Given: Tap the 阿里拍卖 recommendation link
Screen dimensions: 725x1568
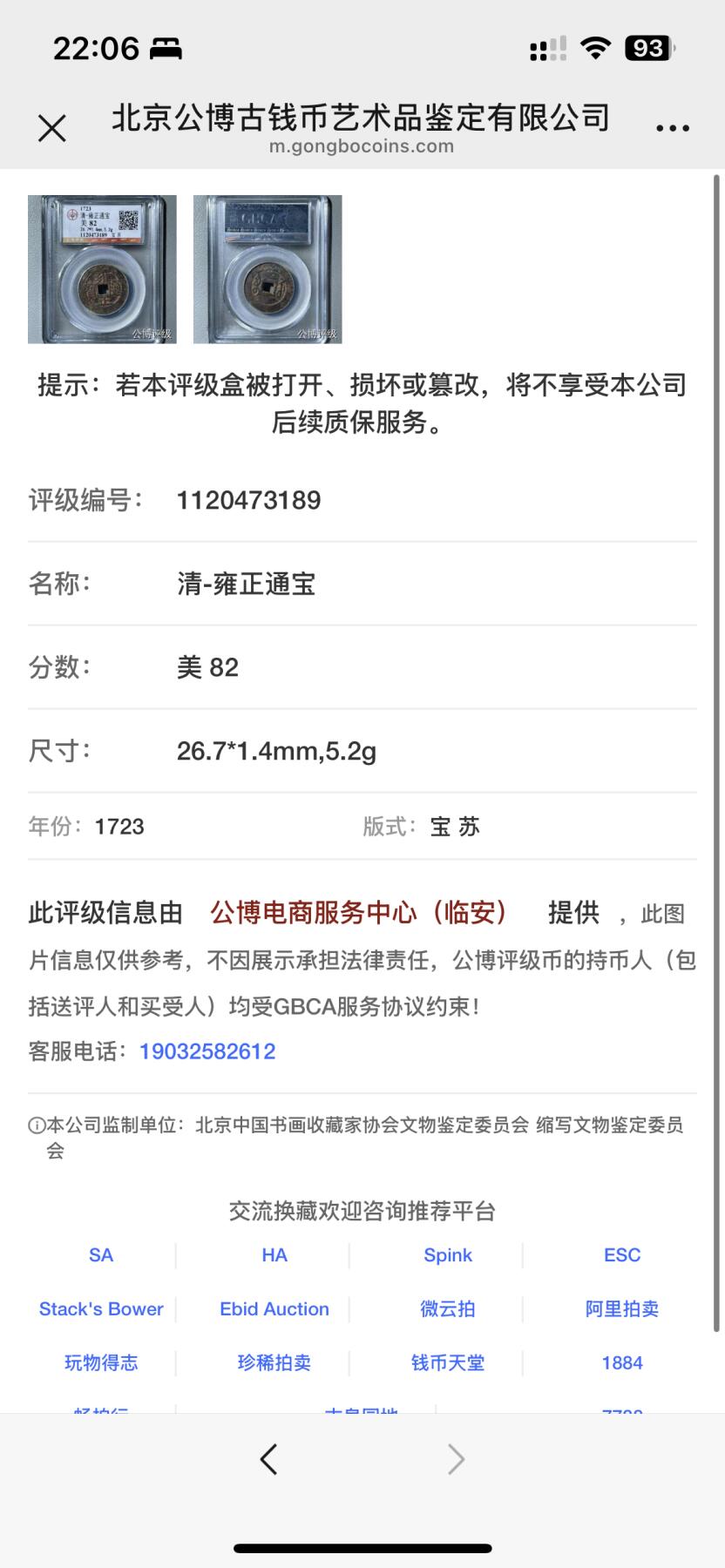Looking at the screenshot, I should 621,1308.
